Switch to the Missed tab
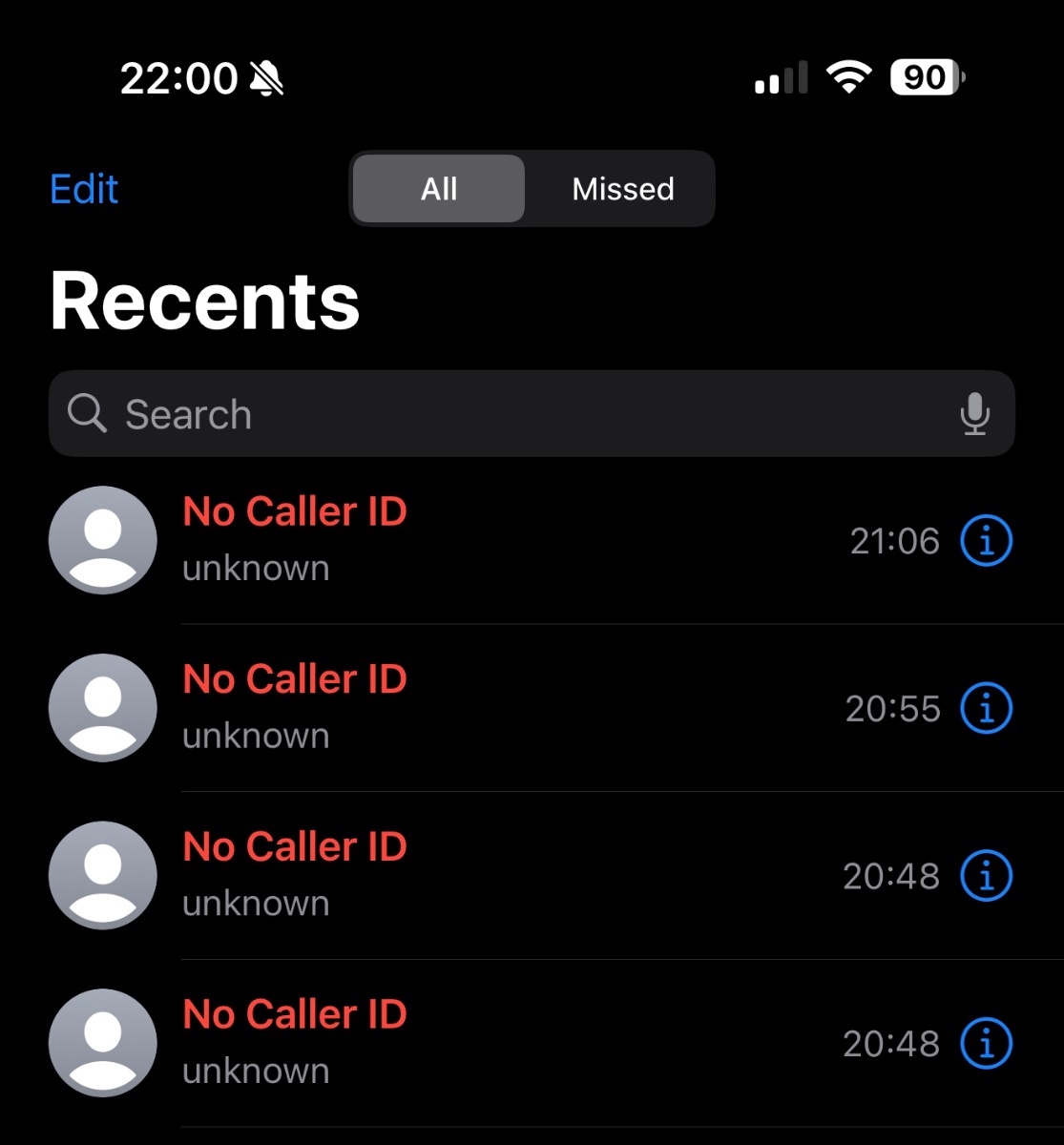The width and height of the screenshot is (1064, 1145). coord(622,189)
